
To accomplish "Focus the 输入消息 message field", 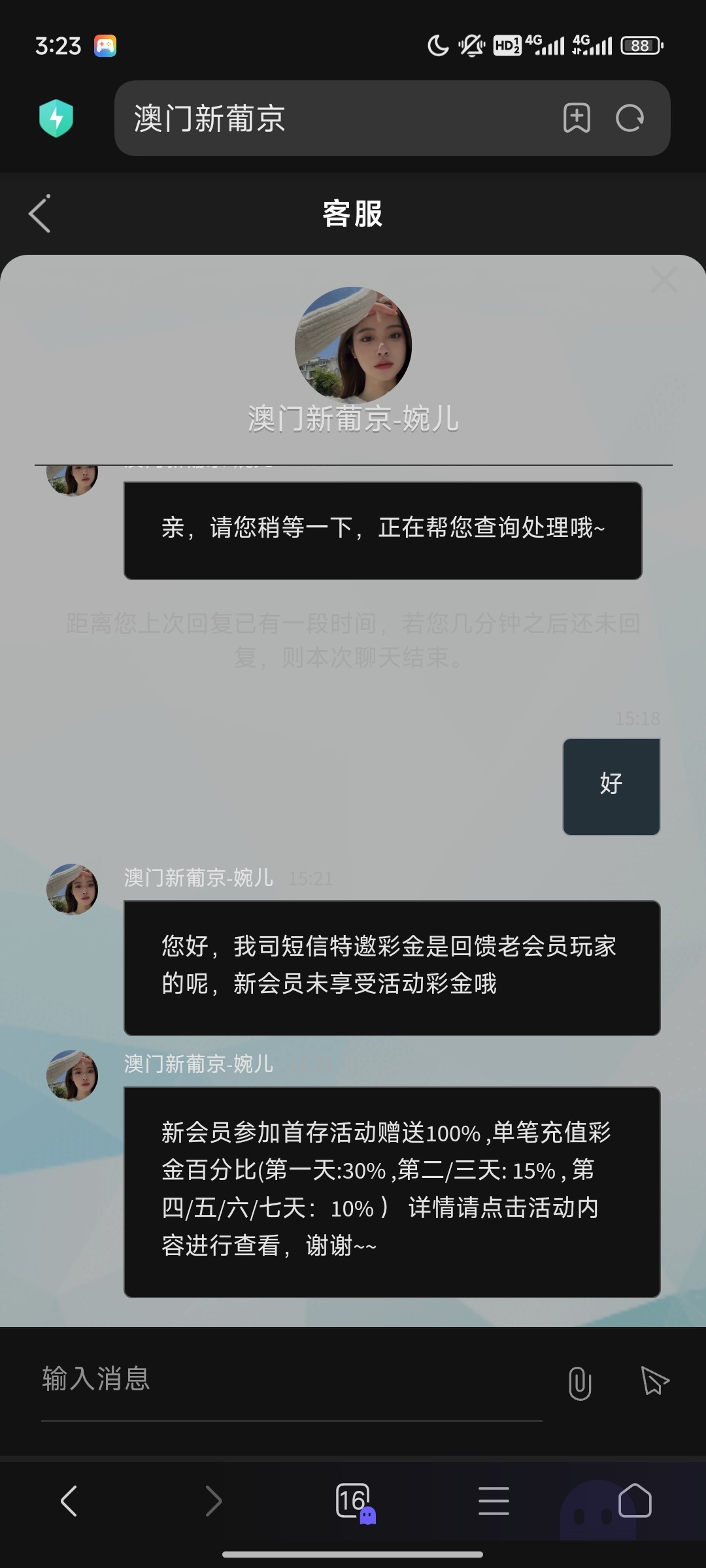I will [x=291, y=1379].
